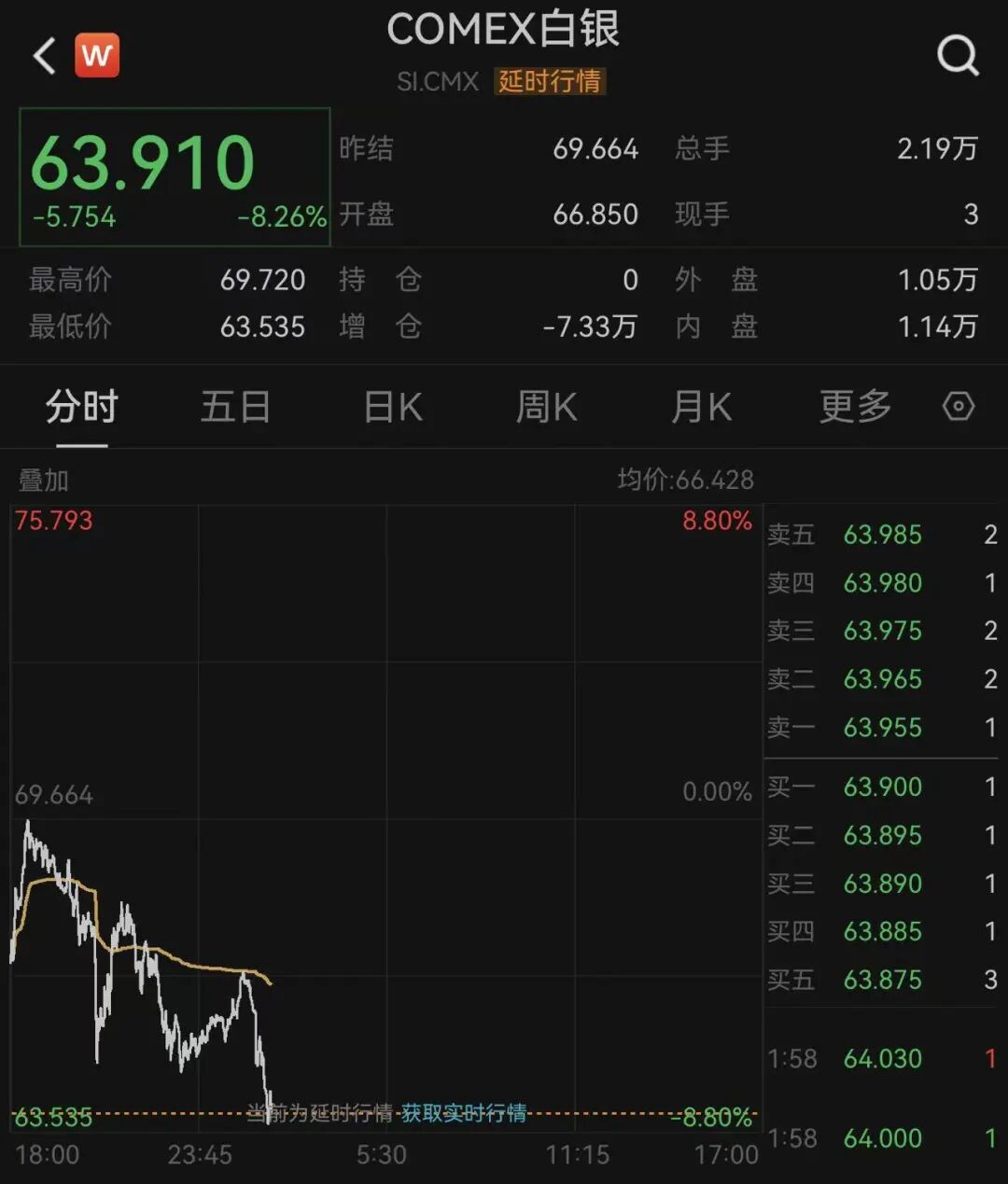Go back using the arrow icon
1008x1184 pixels.
[x=45, y=56]
